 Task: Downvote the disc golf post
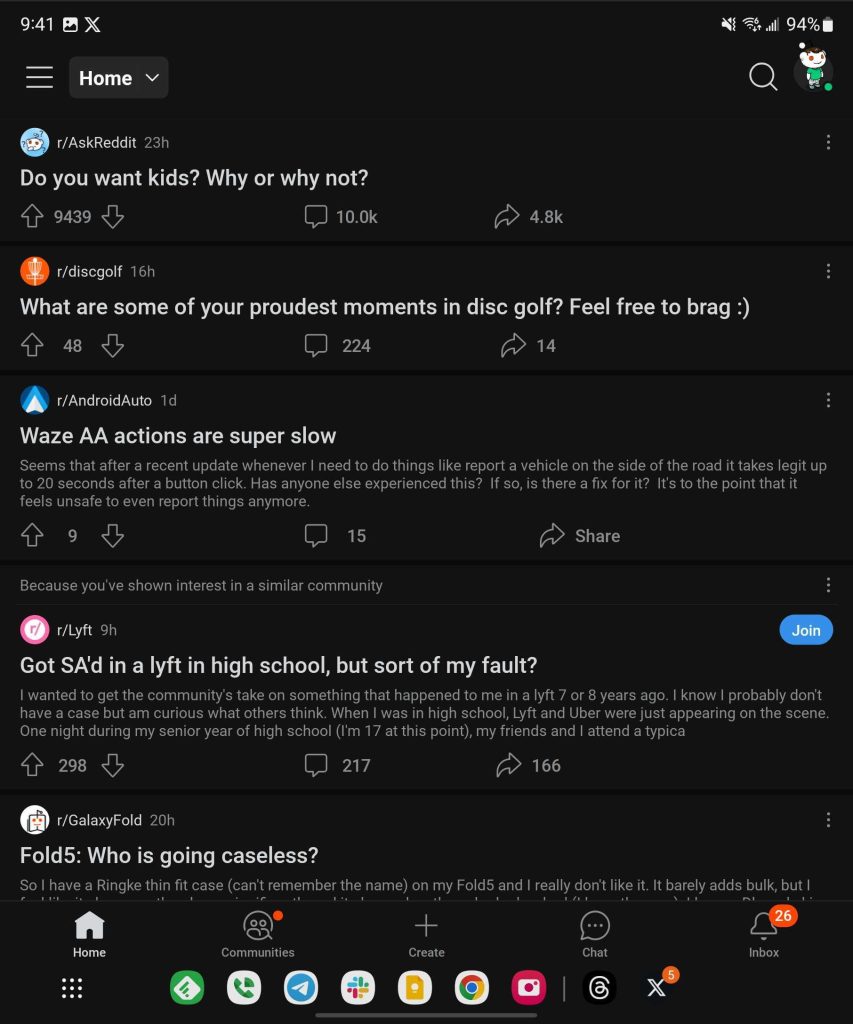[113, 346]
